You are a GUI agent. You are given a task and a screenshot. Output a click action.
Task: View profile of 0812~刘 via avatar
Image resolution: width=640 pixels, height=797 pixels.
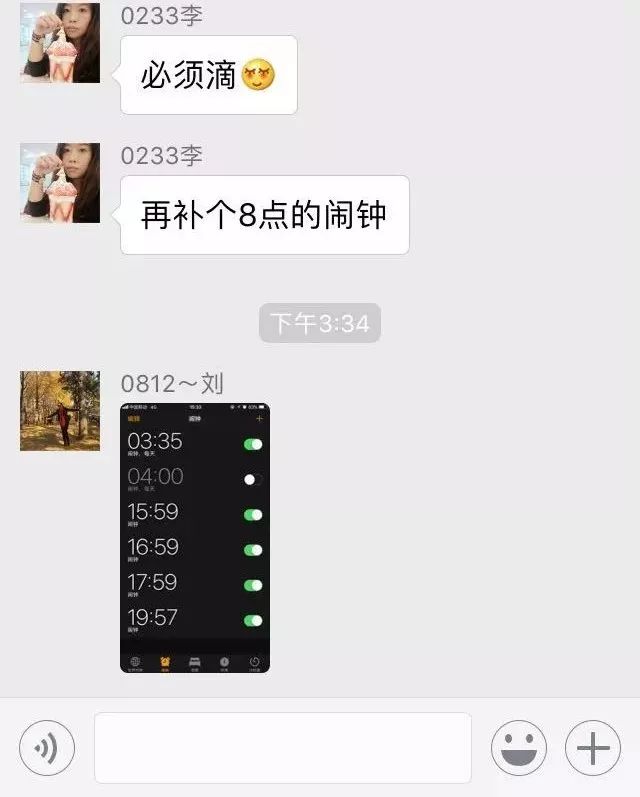click(x=60, y=411)
